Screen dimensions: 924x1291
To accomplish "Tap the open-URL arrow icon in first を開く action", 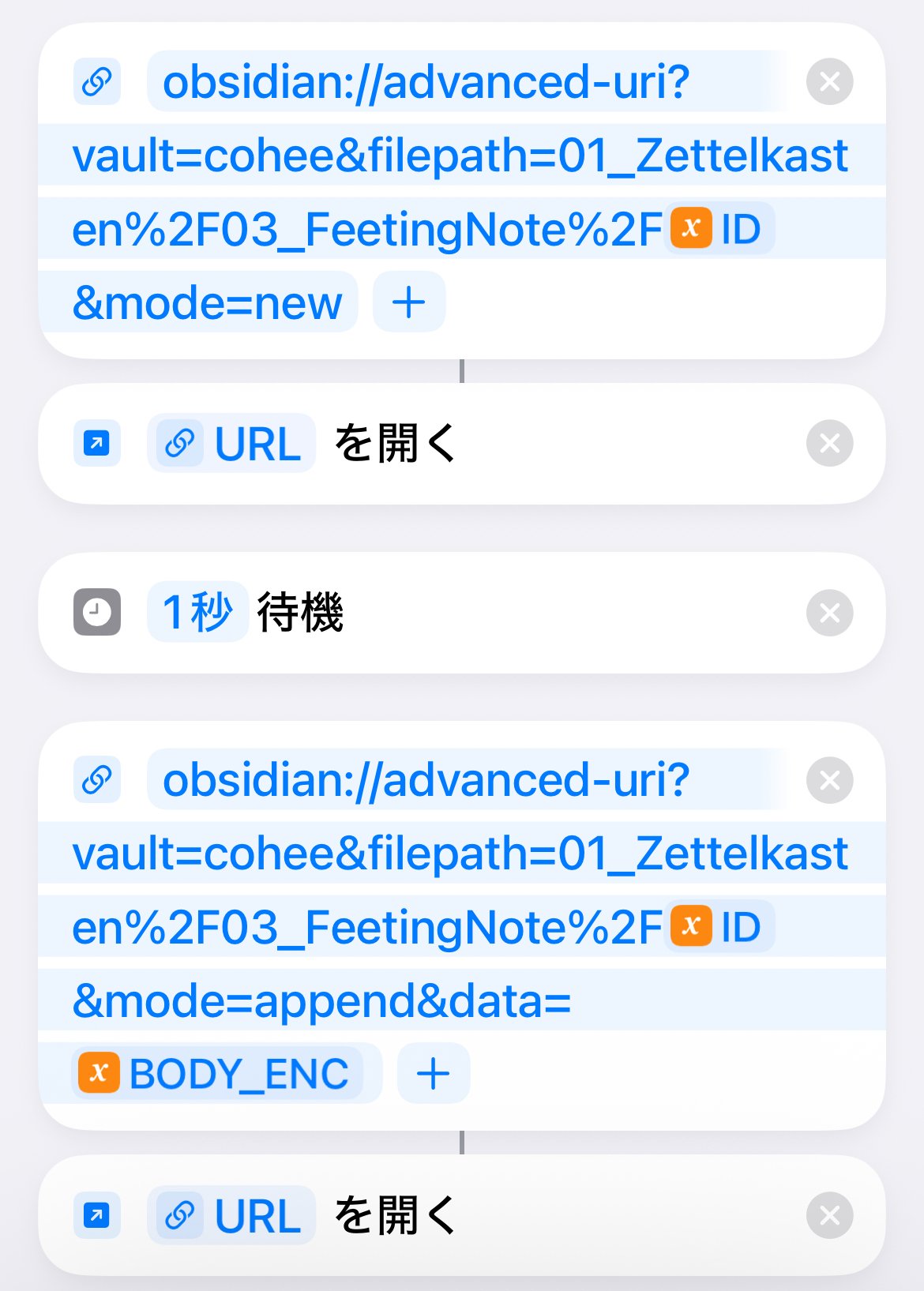I will [x=96, y=443].
